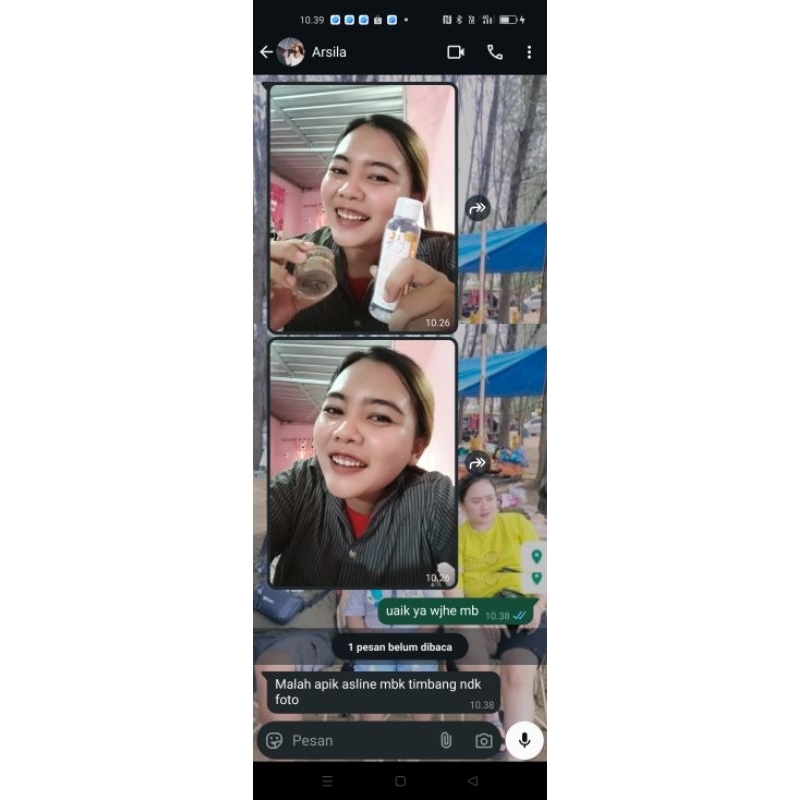Tap the microphone voice message button

(524, 741)
